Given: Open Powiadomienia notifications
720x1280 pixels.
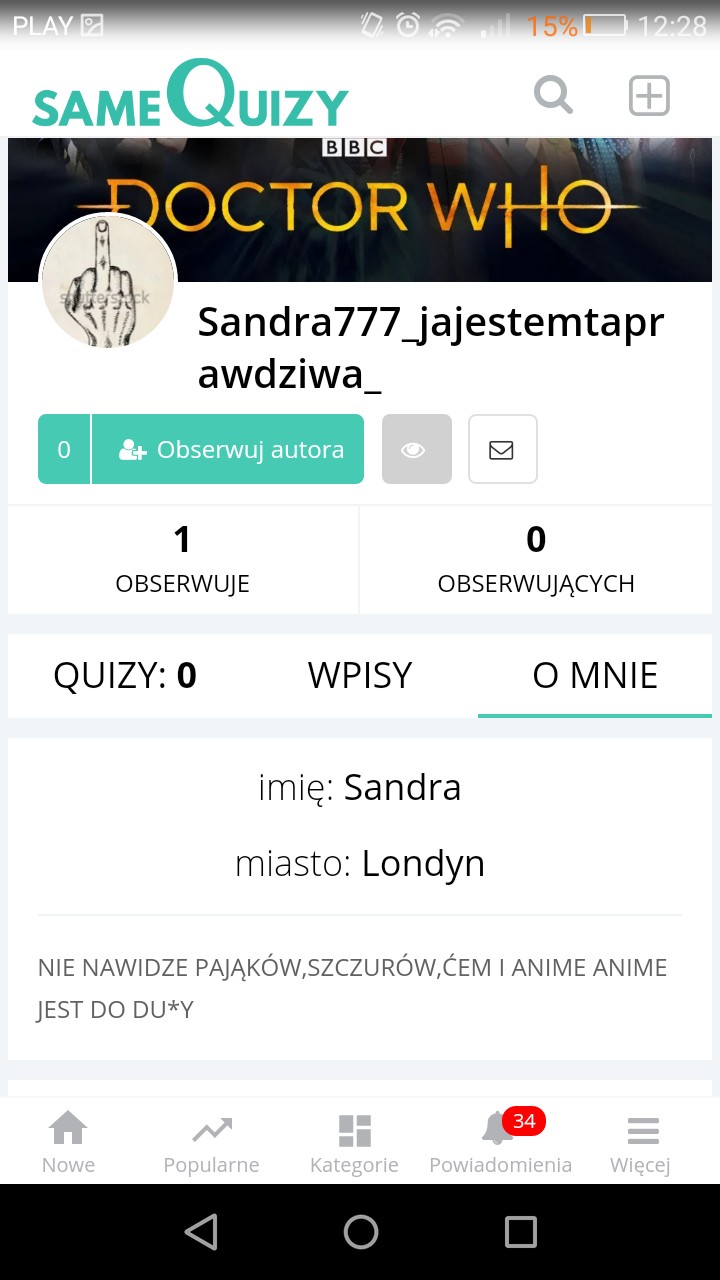Looking at the screenshot, I should pyautogui.click(x=500, y=1143).
